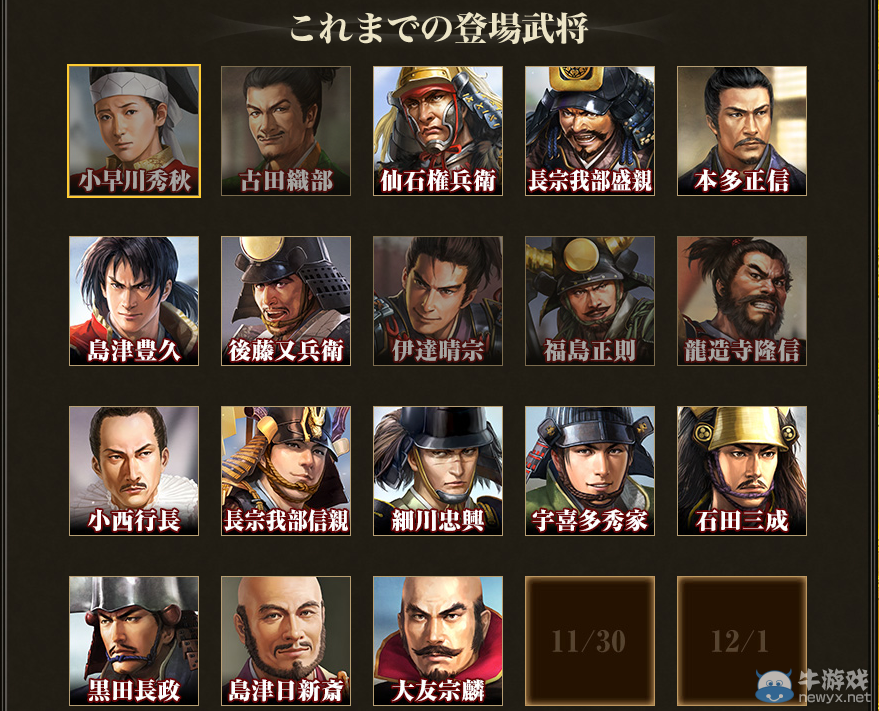Viewport: 879px width, 711px height.
Task: View the 長宗我部盛親 tile
Action: click(590, 130)
